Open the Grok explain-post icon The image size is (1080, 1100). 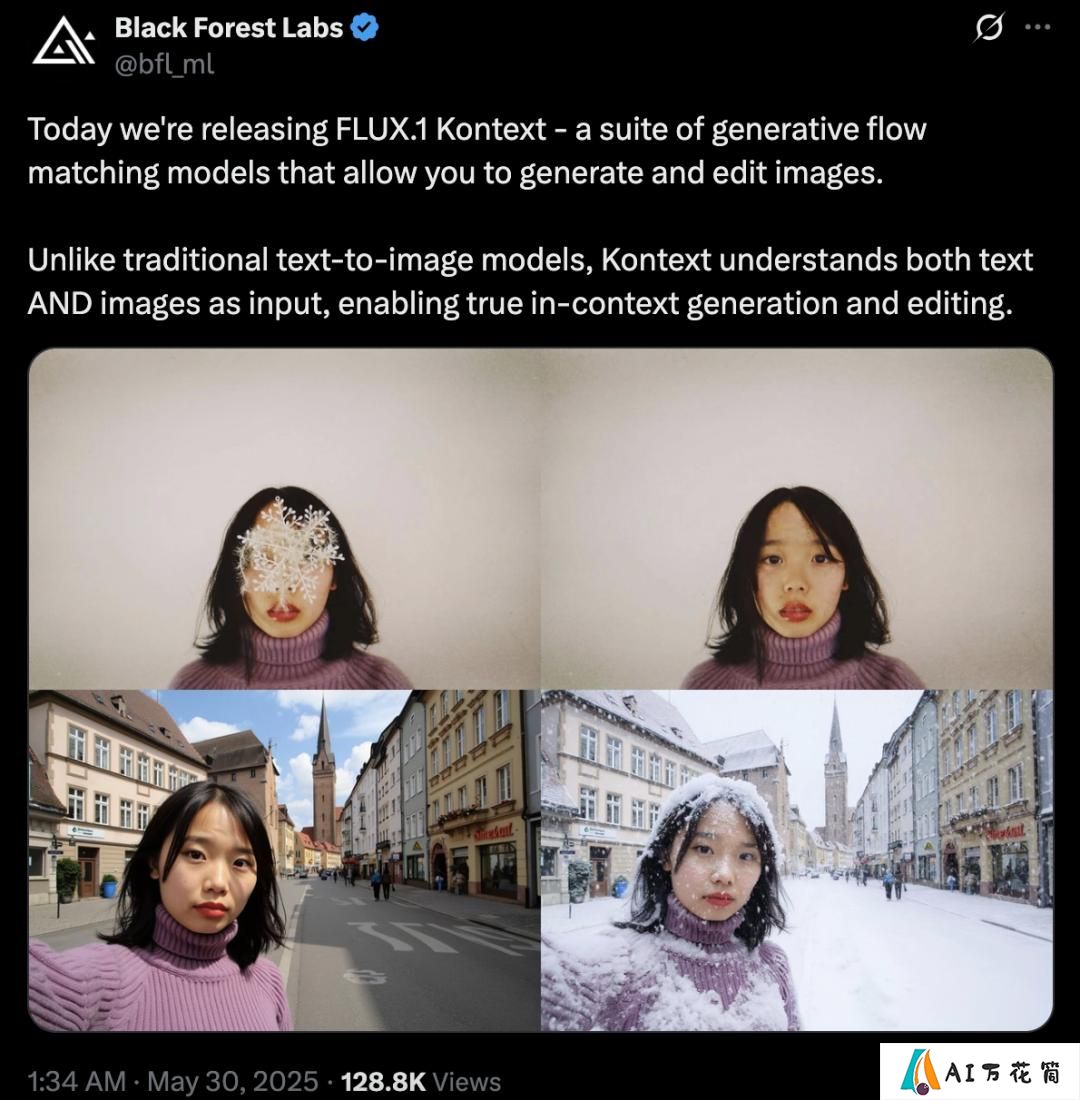click(988, 29)
